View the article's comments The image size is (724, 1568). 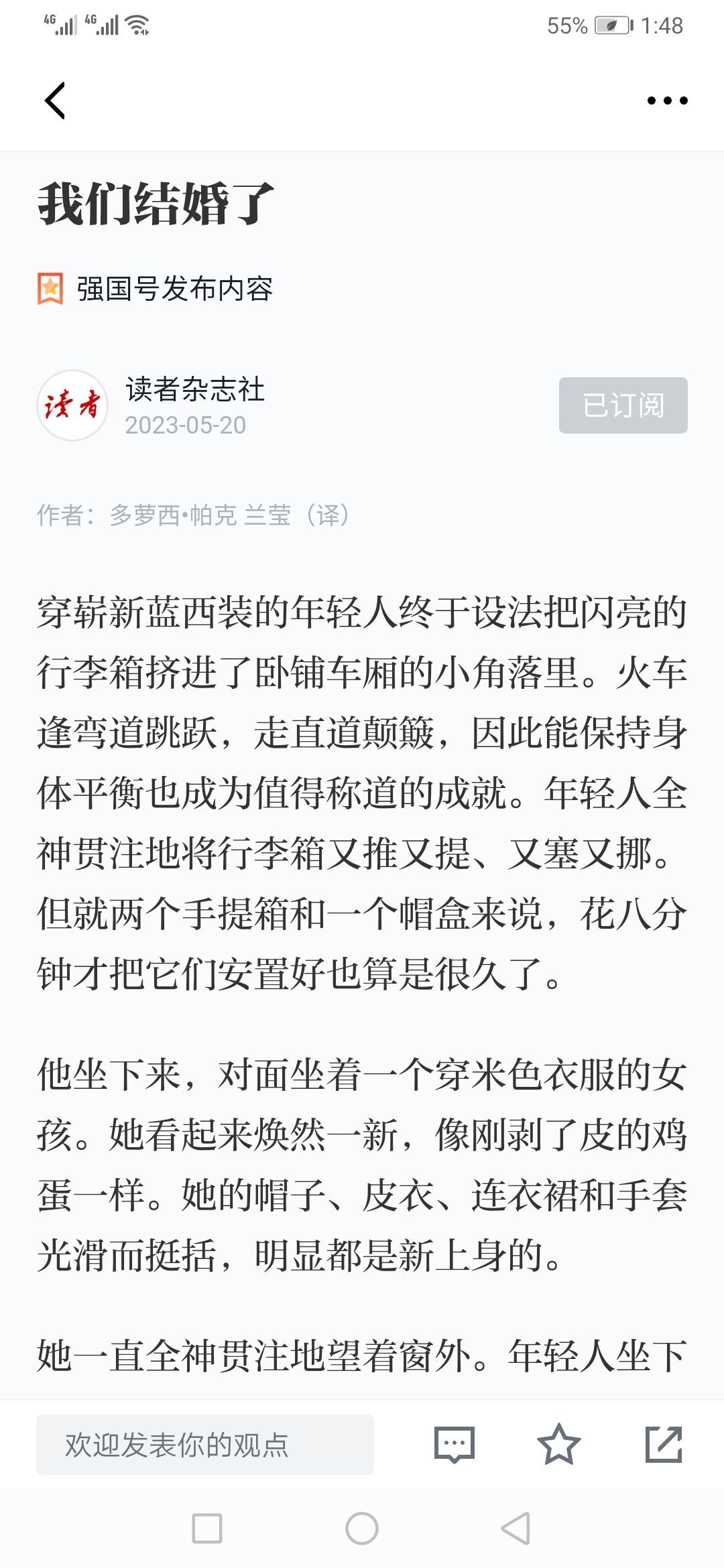455,1445
